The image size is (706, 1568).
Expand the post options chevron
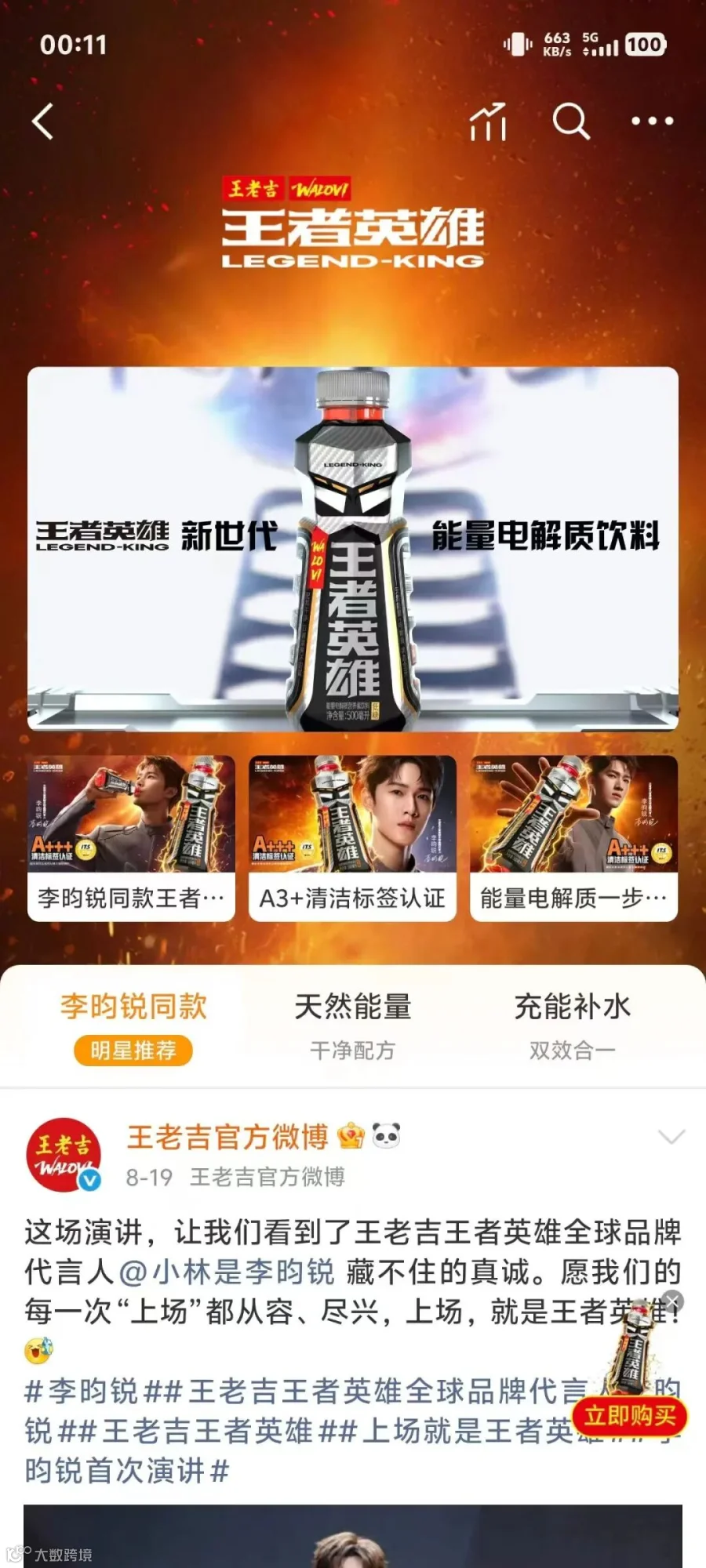[x=671, y=1137]
